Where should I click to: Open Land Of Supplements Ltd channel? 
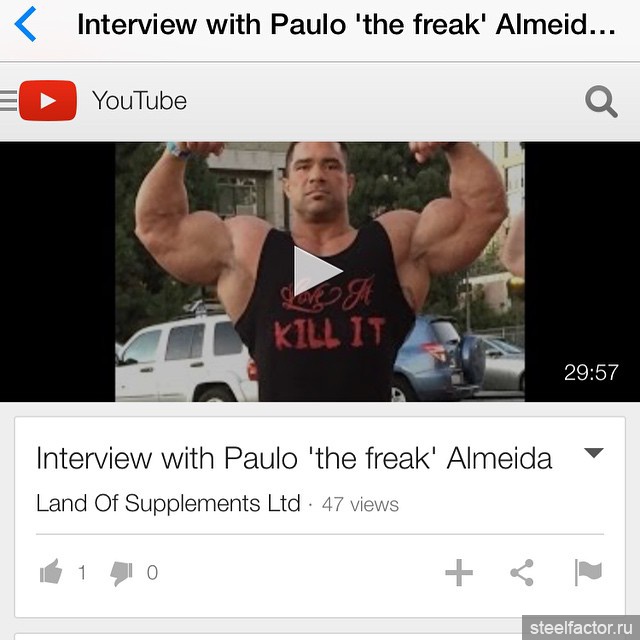(168, 503)
